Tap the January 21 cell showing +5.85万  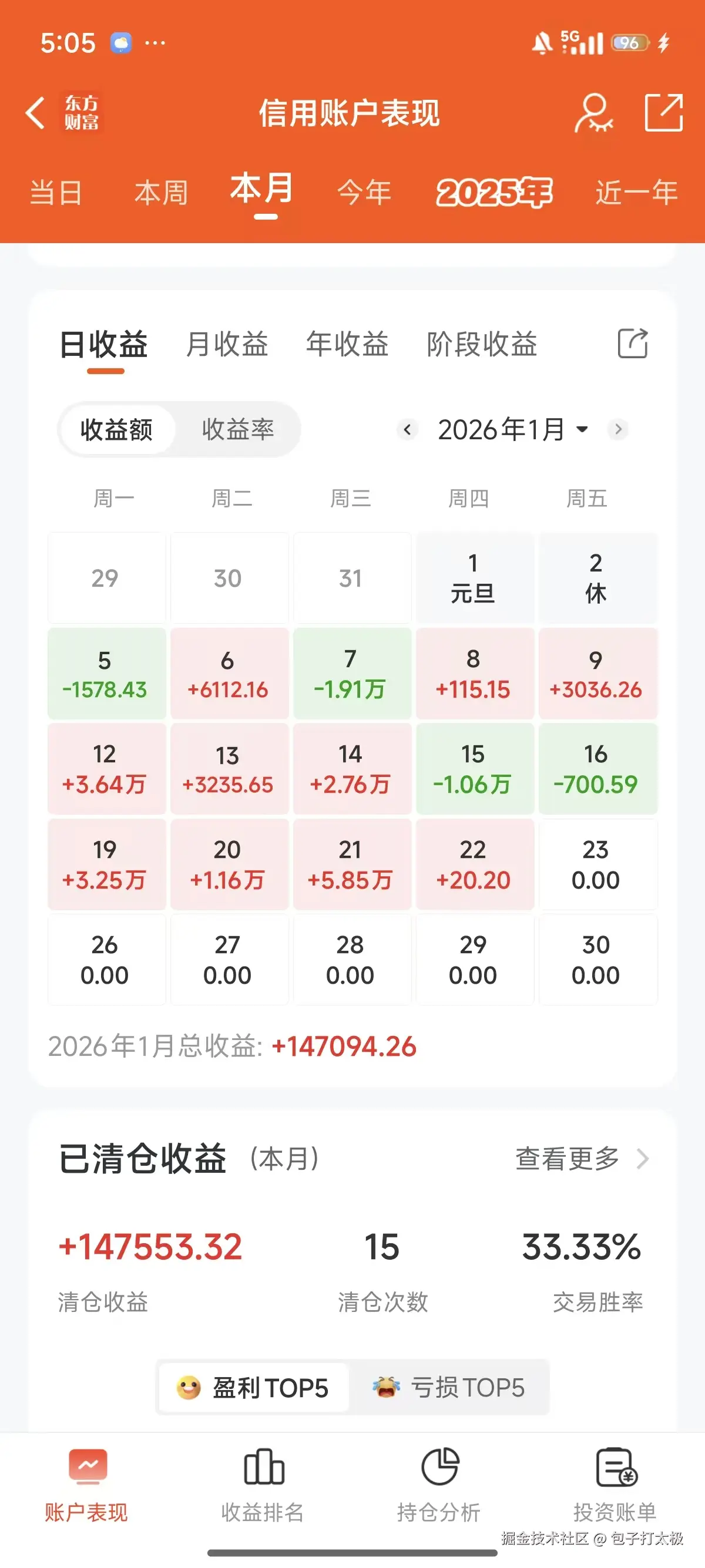pyautogui.click(x=352, y=864)
